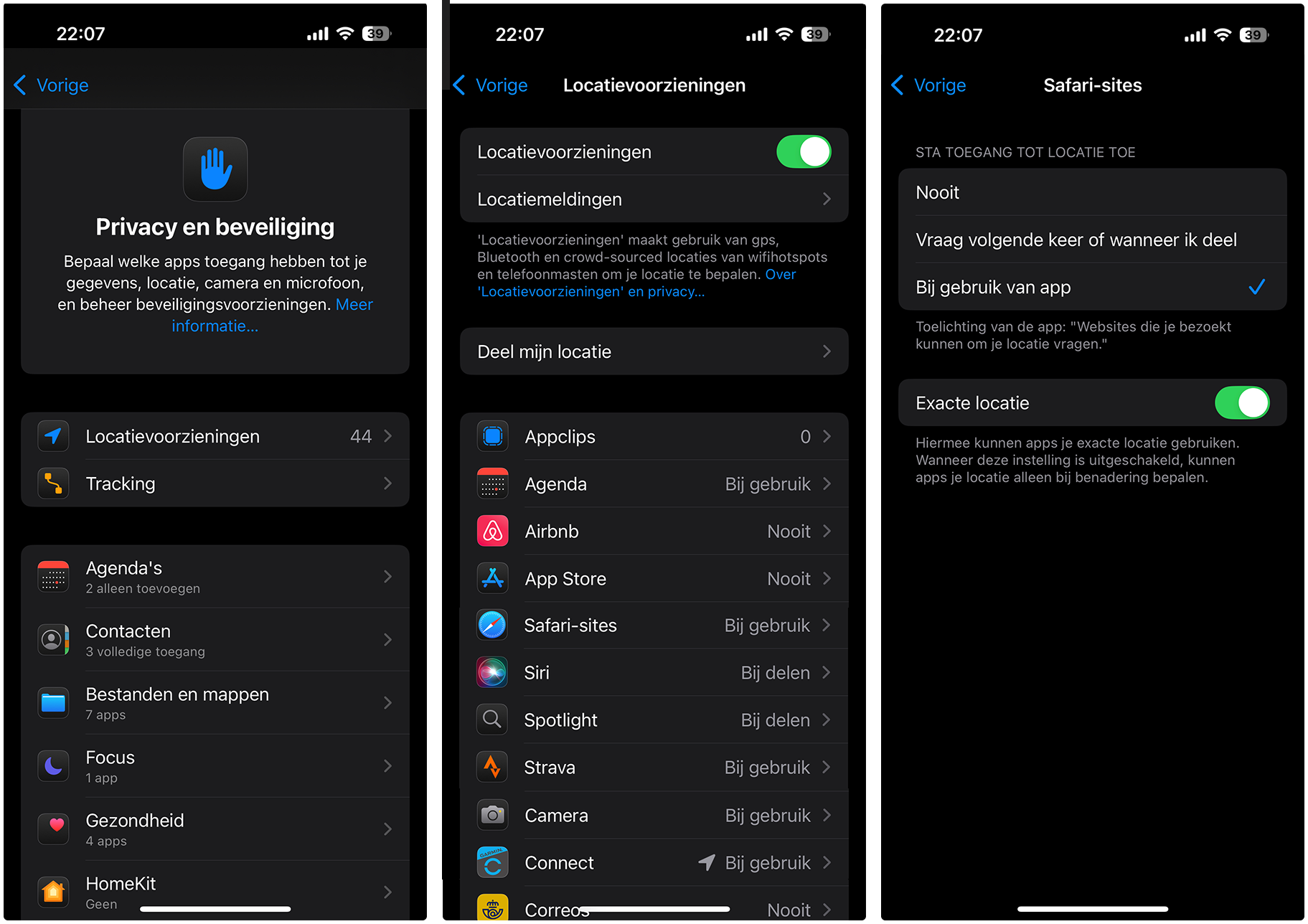This screenshot has width=1308, height=924.
Task: Open App Store location settings
Action: [x=654, y=579]
